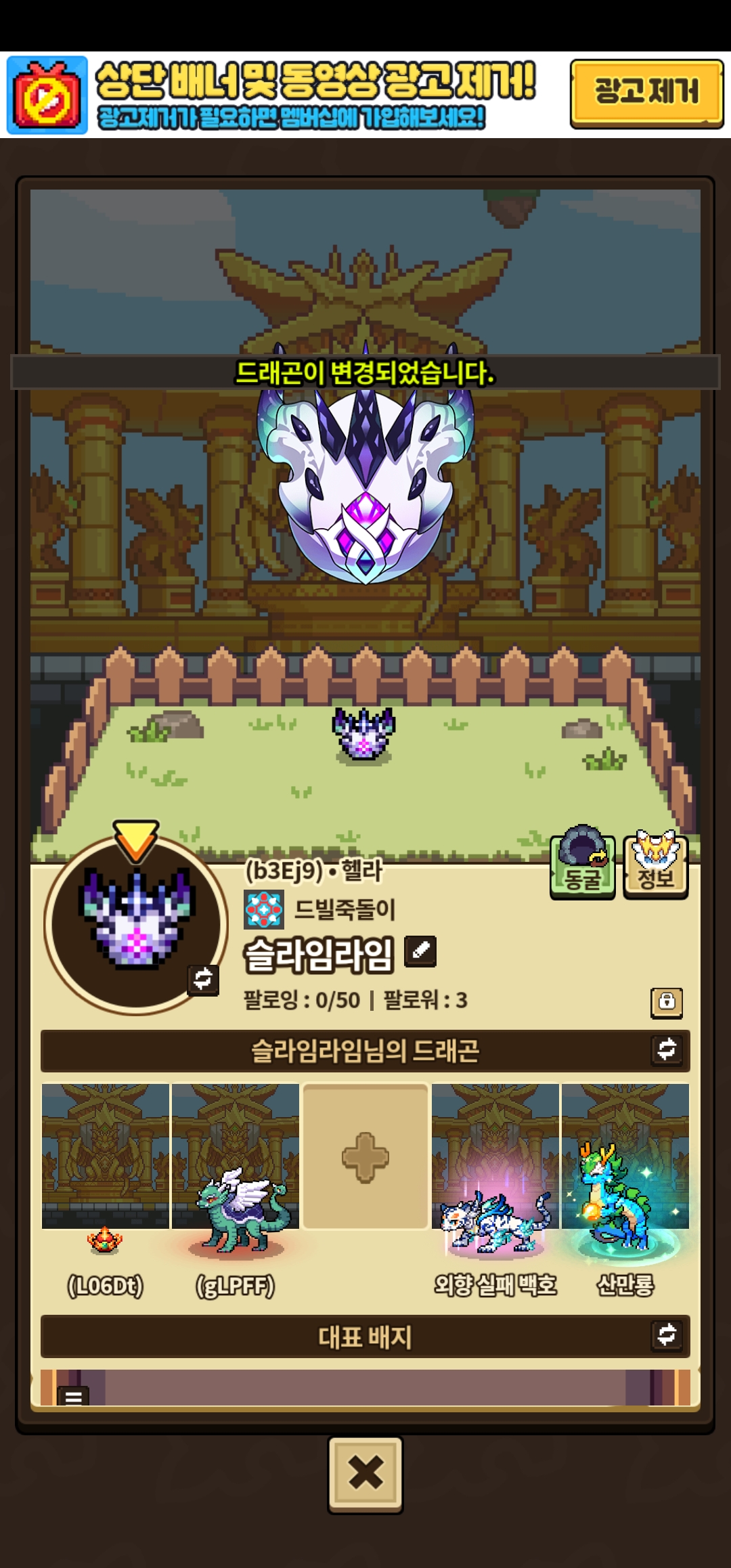Edit the nickname 슬라임라임

(420, 951)
